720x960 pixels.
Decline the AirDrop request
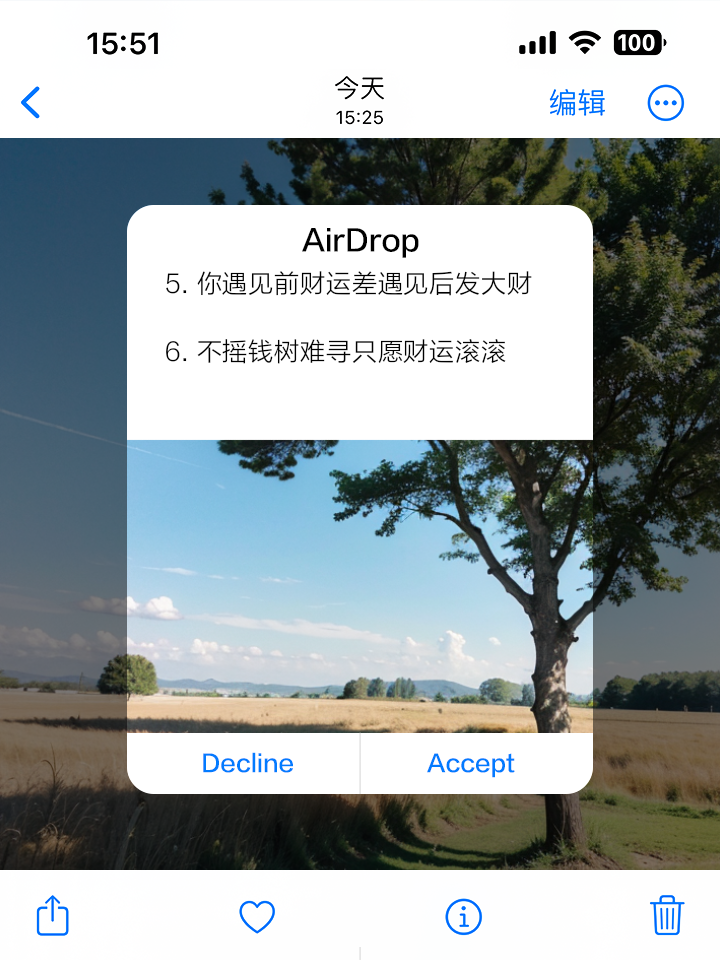click(x=247, y=763)
